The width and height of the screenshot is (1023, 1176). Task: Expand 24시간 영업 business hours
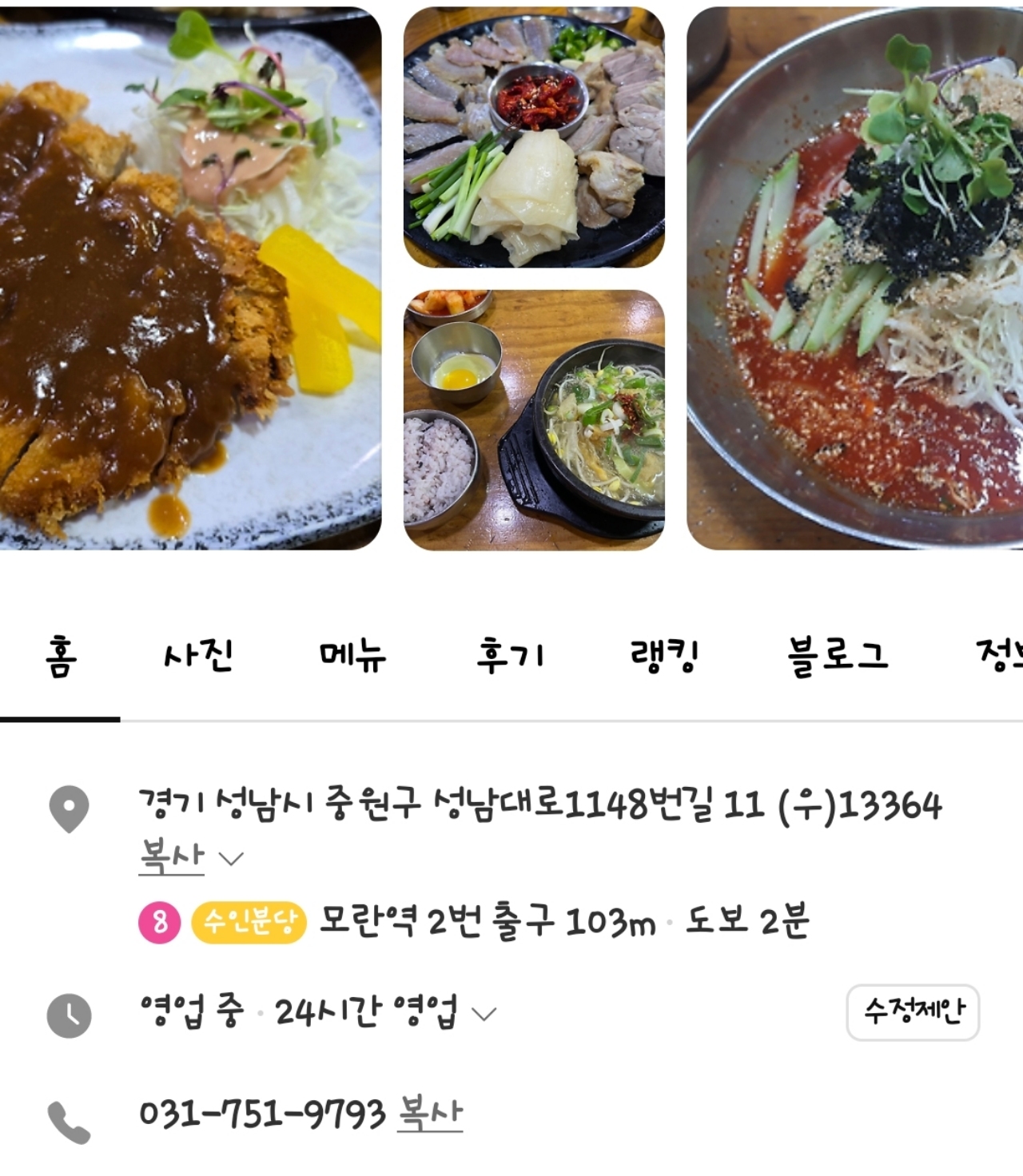click(x=484, y=1014)
